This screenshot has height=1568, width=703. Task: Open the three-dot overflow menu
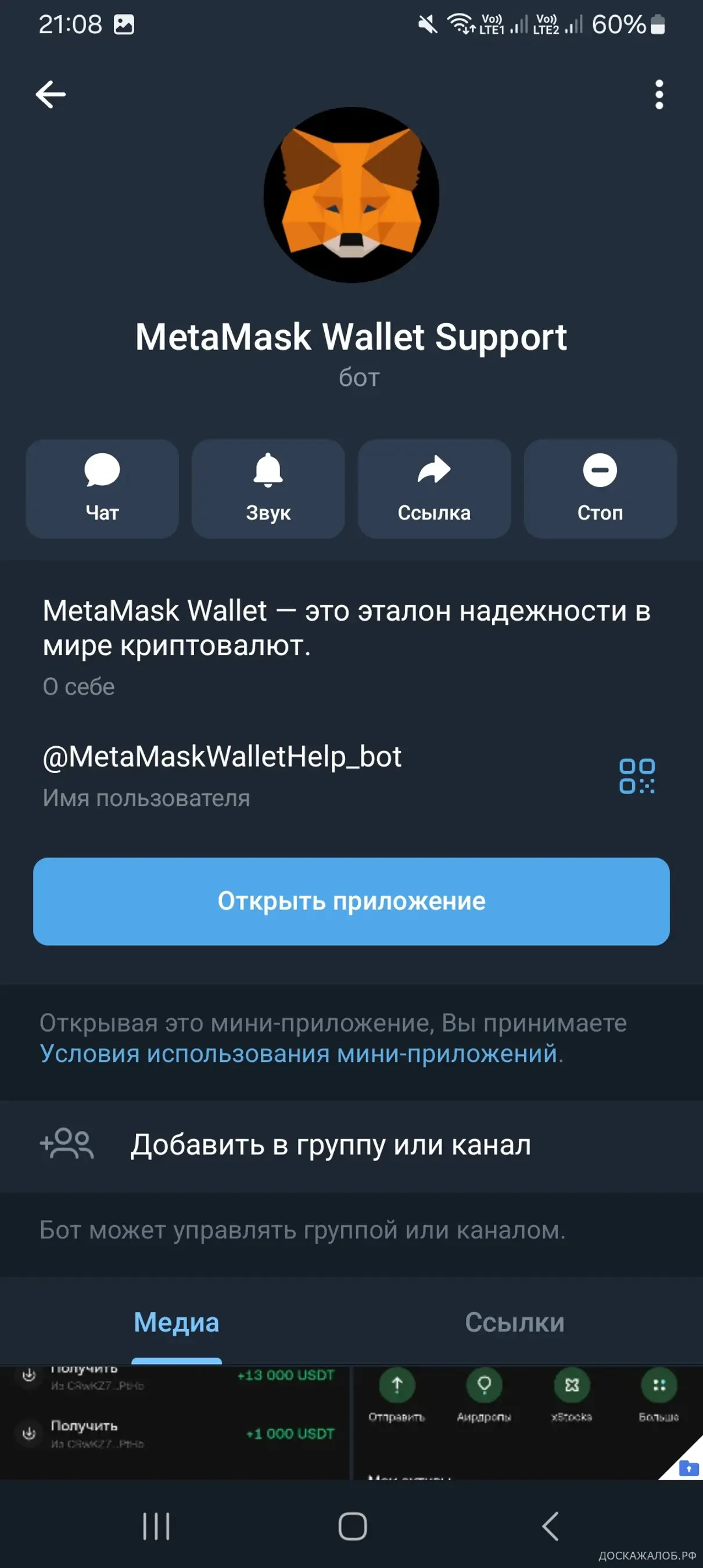tap(659, 94)
